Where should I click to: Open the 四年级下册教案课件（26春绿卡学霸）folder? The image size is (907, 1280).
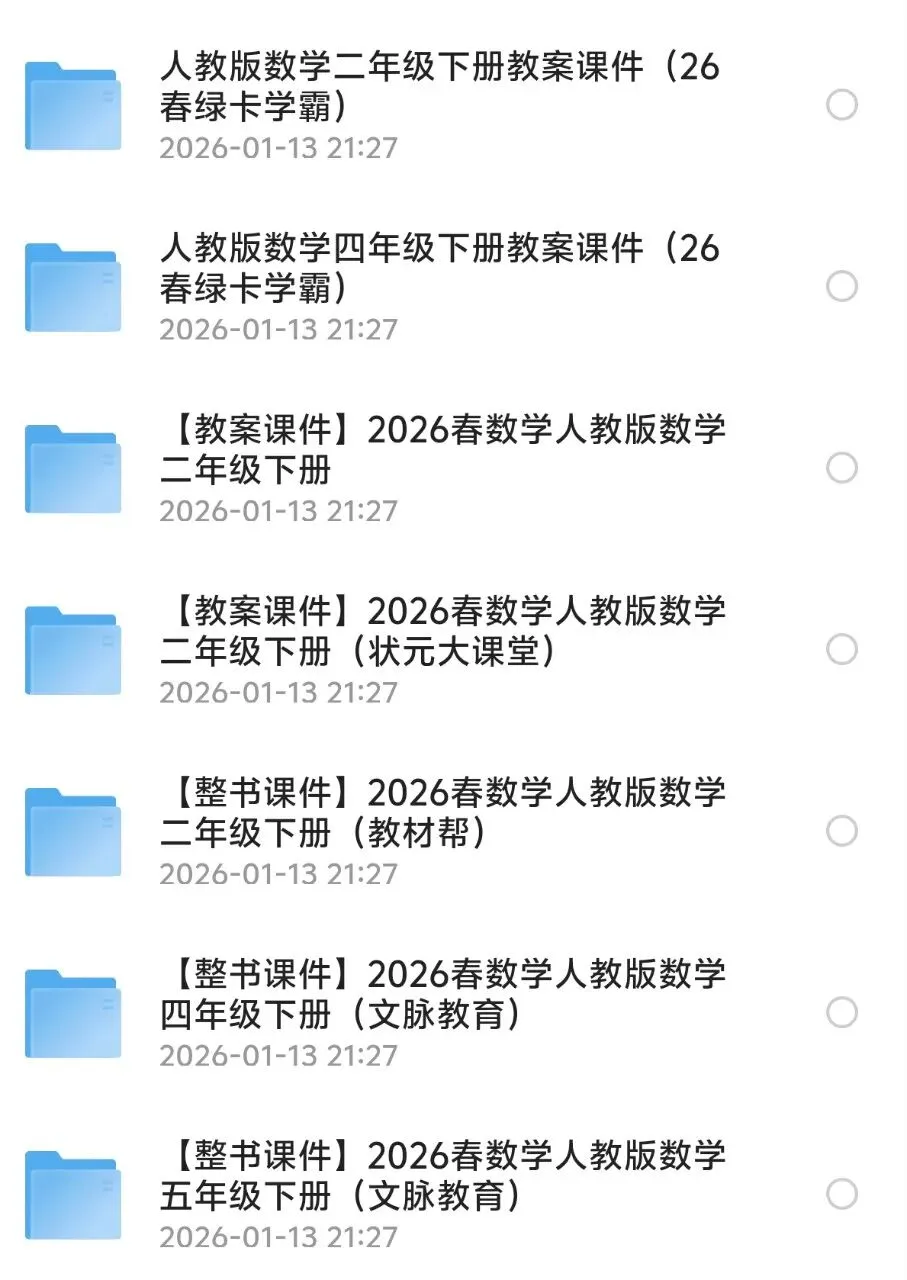(440, 267)
